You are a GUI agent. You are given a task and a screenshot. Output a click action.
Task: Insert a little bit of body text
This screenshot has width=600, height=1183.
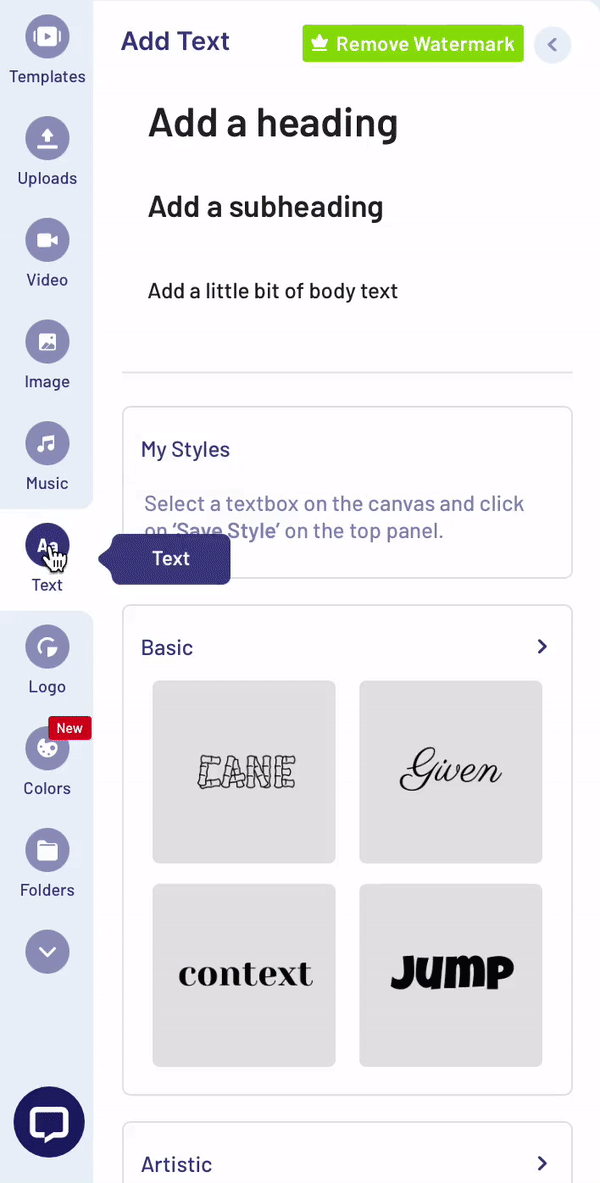click(272, 291)
